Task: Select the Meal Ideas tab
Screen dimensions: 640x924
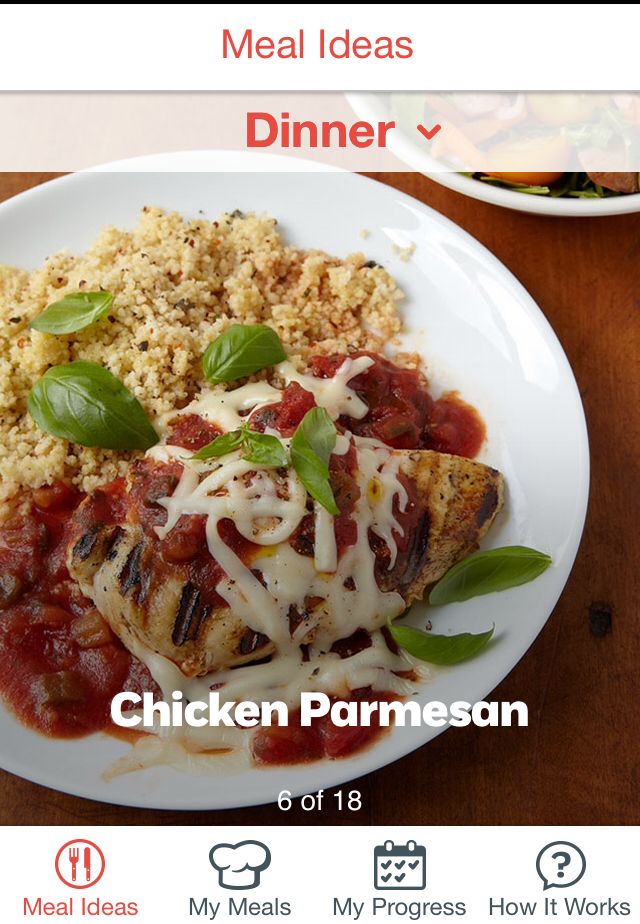Action: click(x=80, y=878)
